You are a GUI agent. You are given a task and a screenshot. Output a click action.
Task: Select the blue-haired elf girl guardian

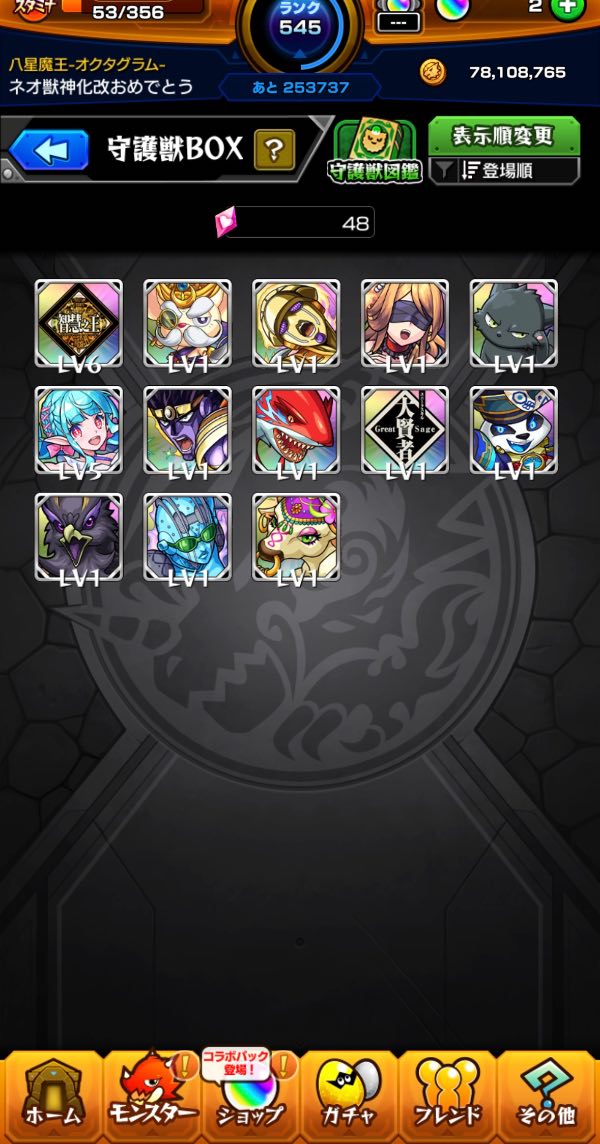coord(79,430)
